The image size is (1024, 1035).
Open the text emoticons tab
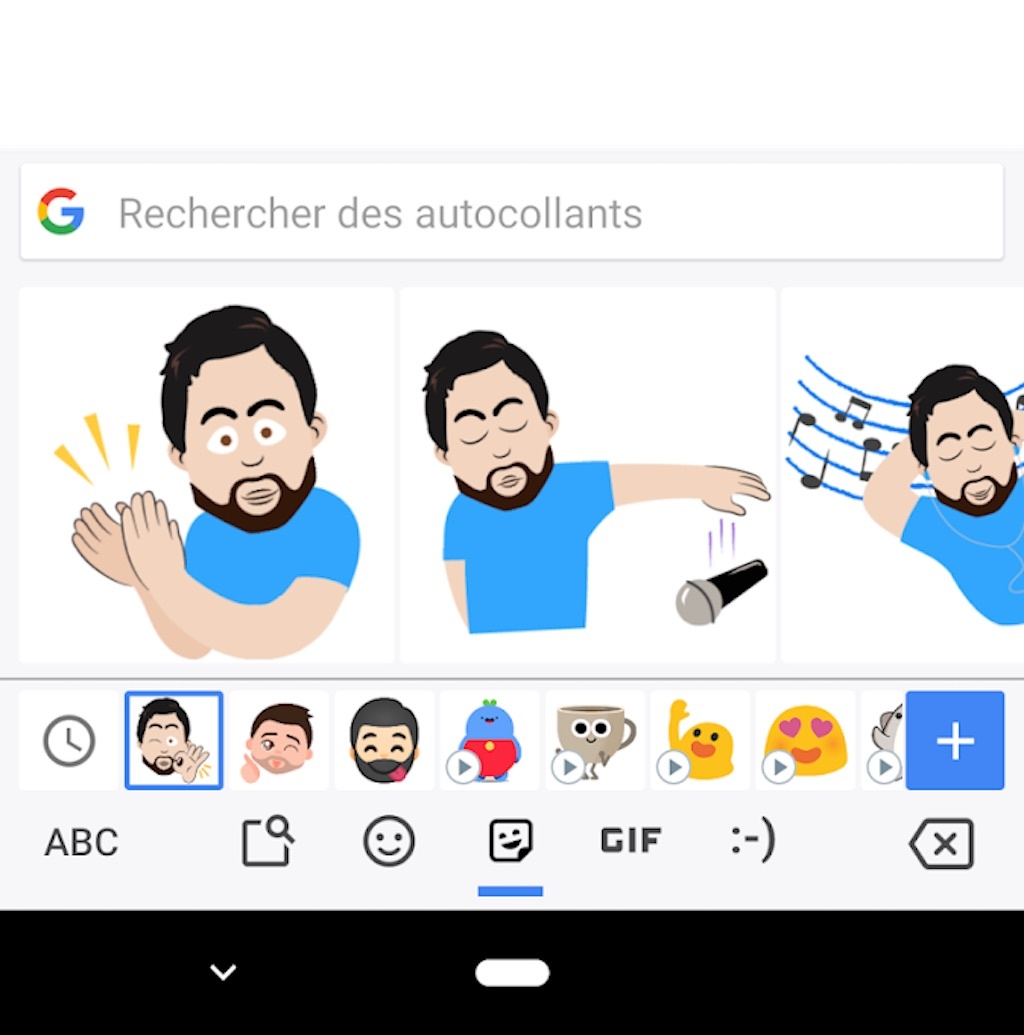coord(752,842)
